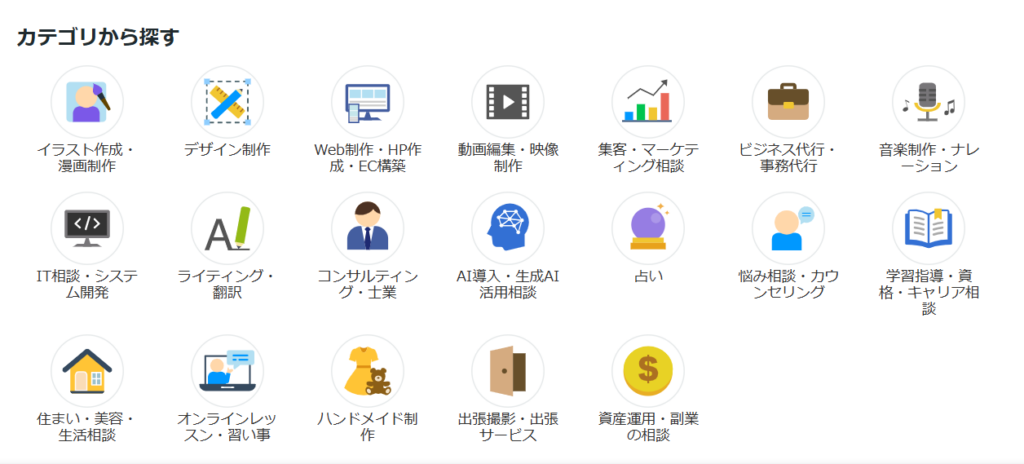Open Web制作・HP作成・EC構築 category
The height and width of the screenshot is (464, 1024).
[367, 102]
